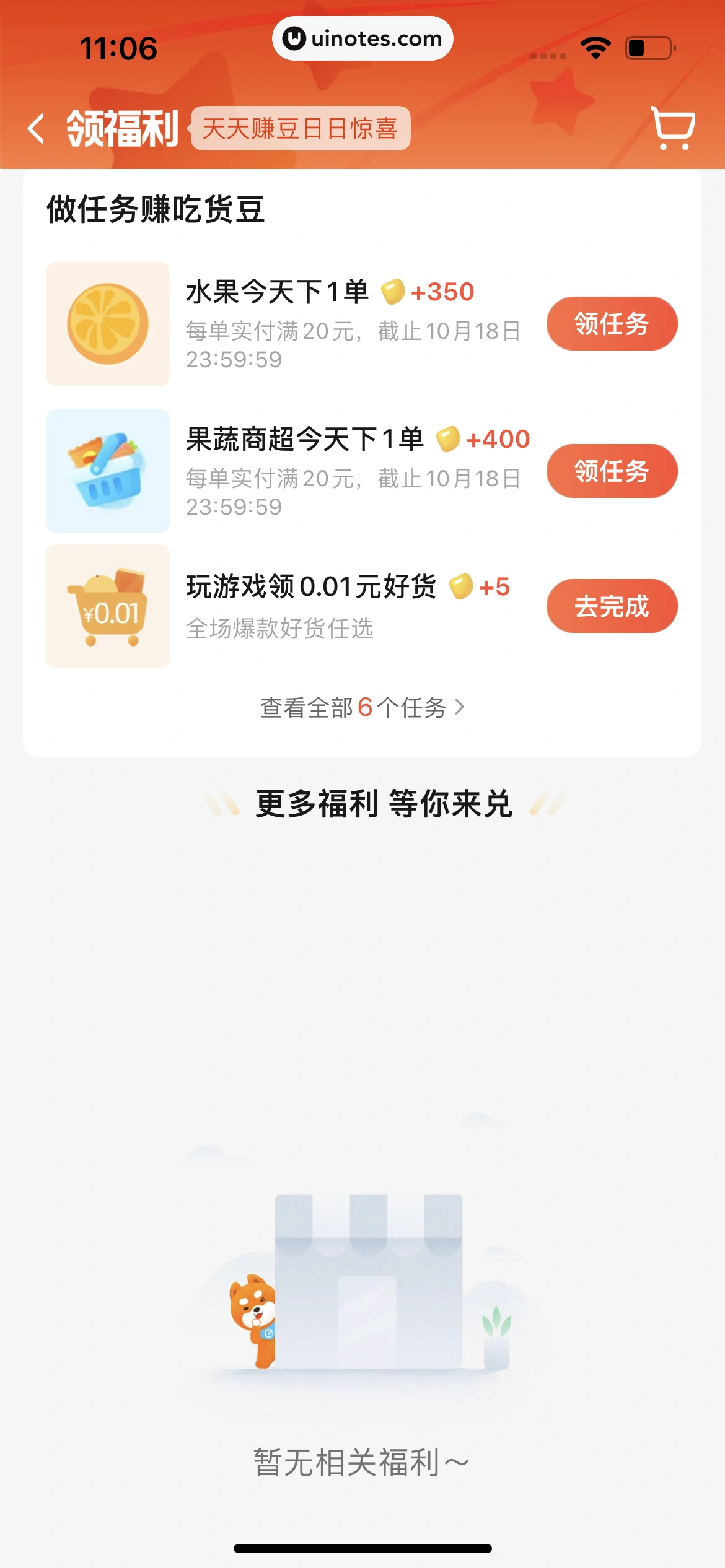
Task: Click the blue grocery basket icon
Action: point(107,471)
